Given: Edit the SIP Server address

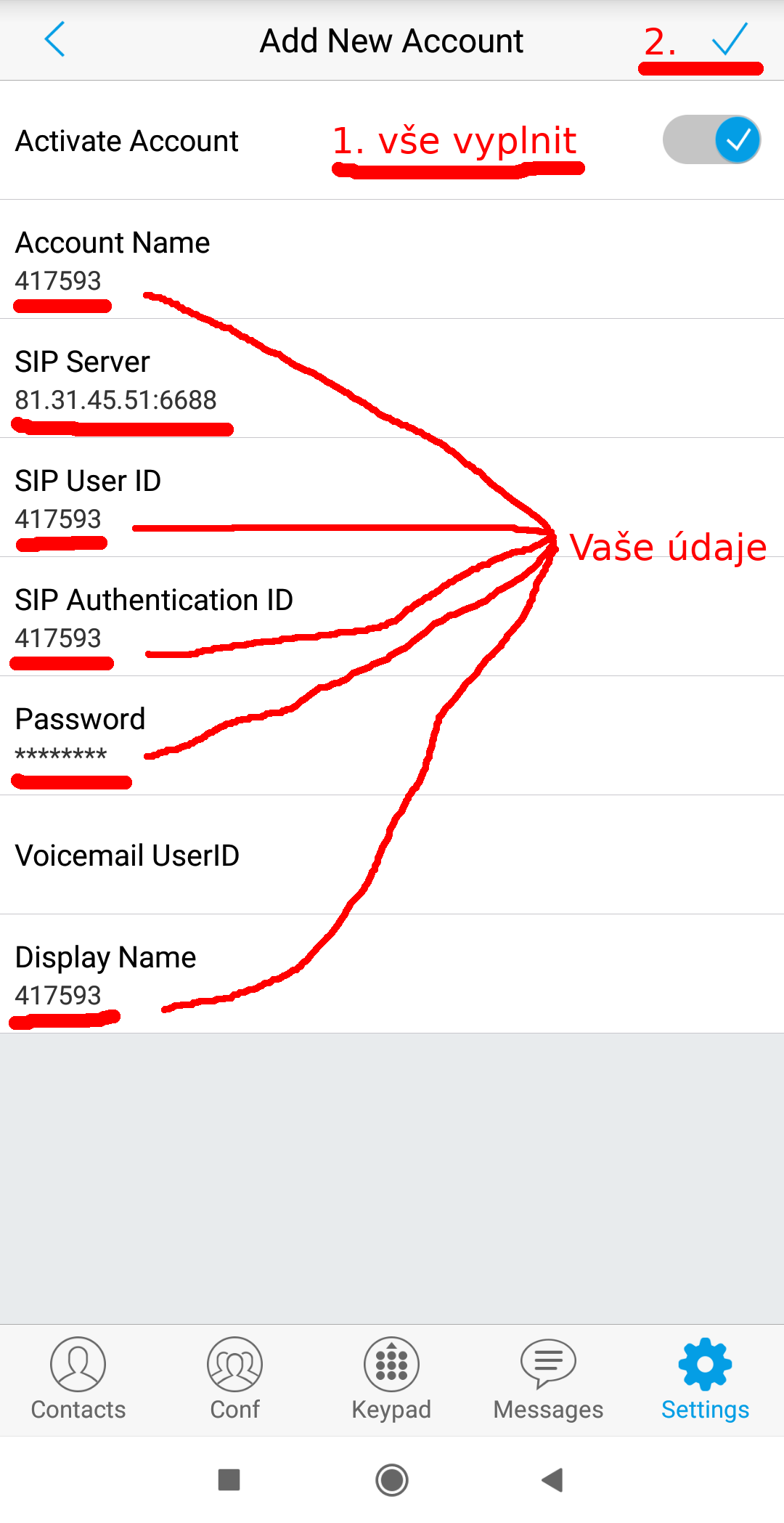Looking at the screenshot, I should [392, 379].
